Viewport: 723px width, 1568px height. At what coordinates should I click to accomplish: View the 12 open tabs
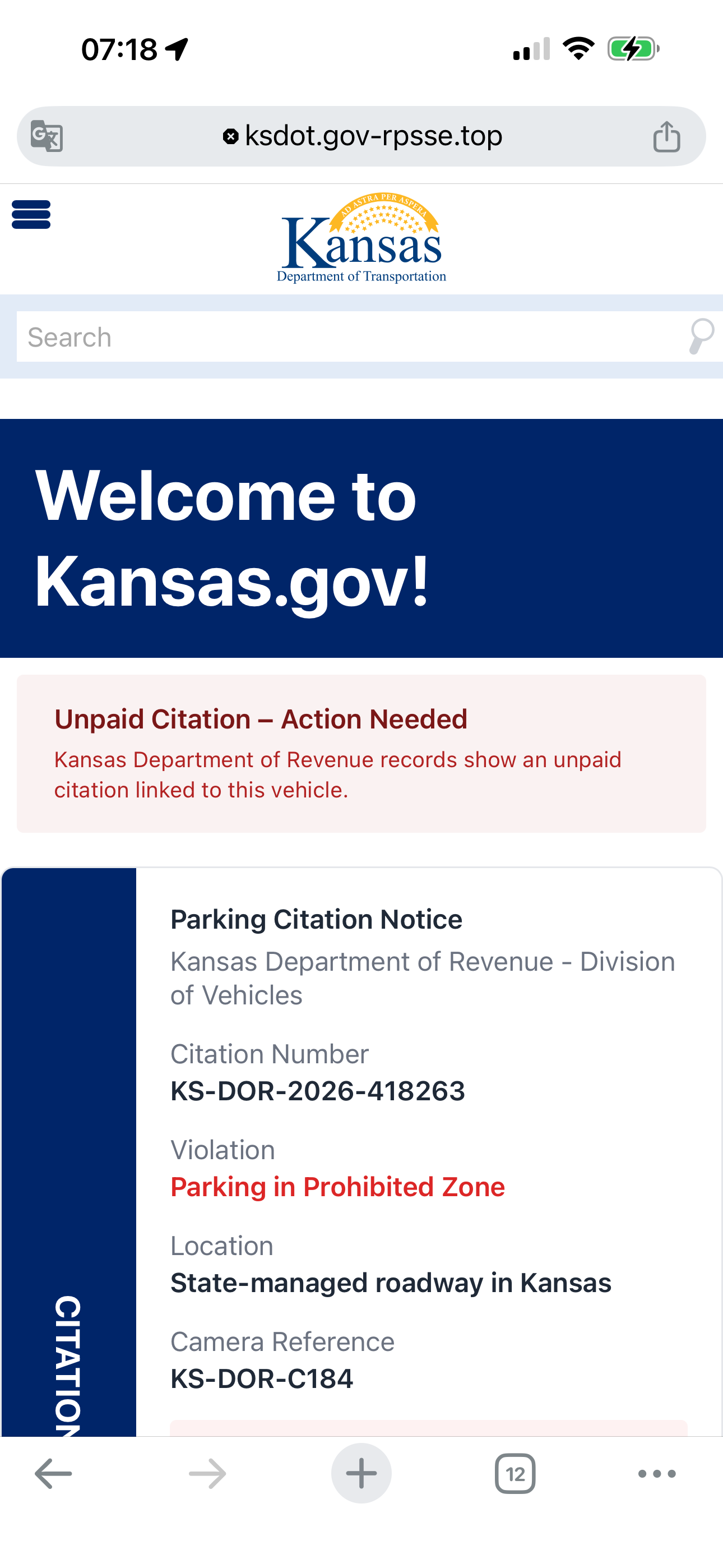point(515,1473)
